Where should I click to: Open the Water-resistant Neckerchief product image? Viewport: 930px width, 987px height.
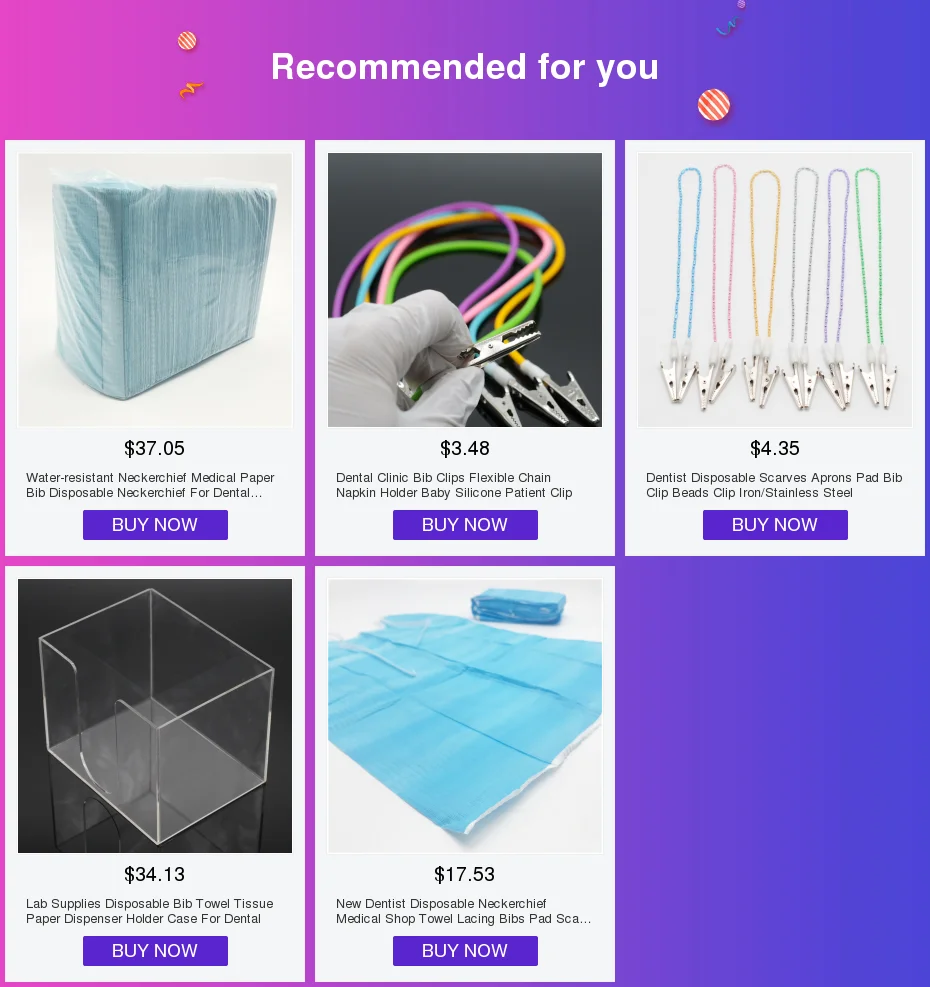pyautogui.click(x=155, y=290)
